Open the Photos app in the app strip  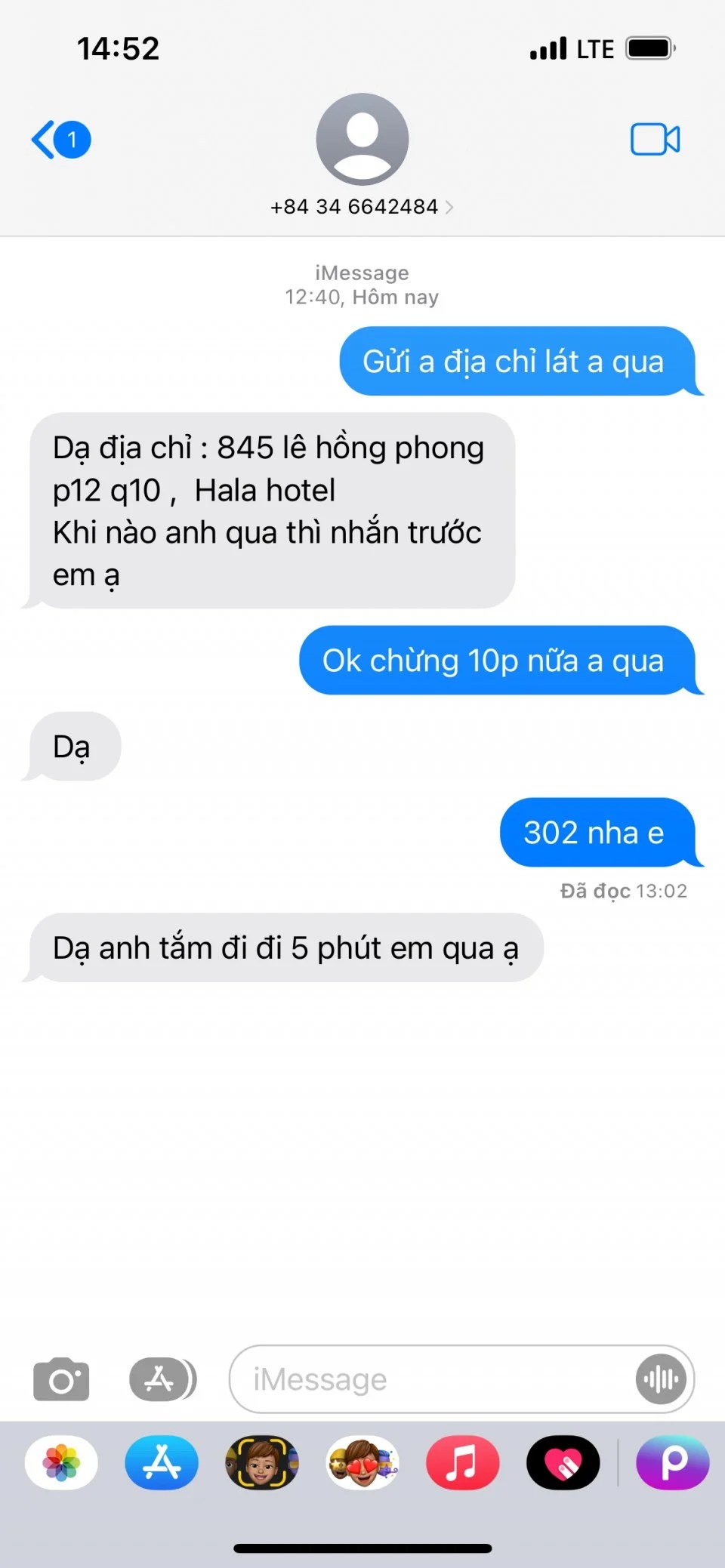pyautogui.click(x=61, y=1462)
